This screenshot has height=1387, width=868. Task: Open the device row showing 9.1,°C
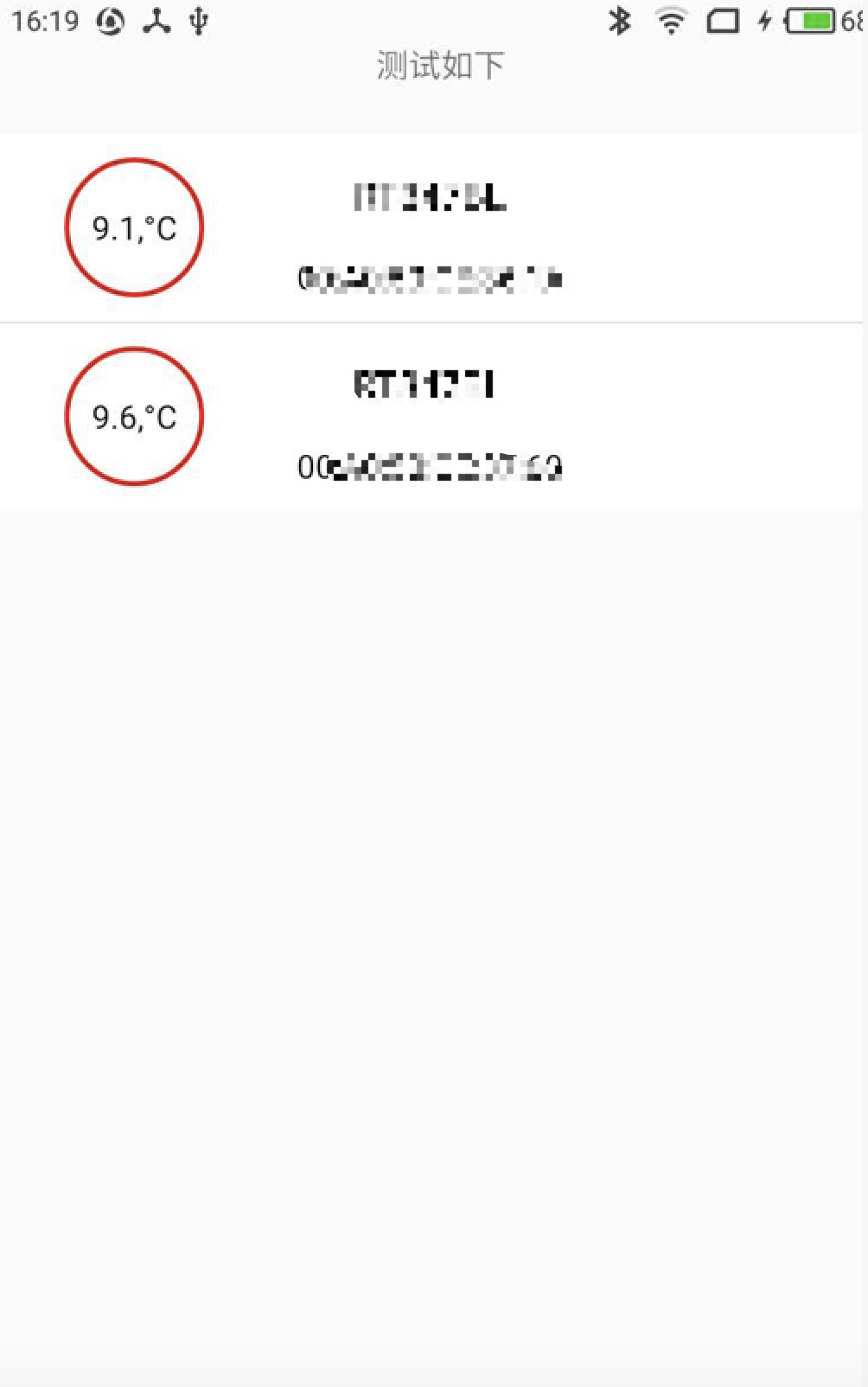click(x=432, y=229)
